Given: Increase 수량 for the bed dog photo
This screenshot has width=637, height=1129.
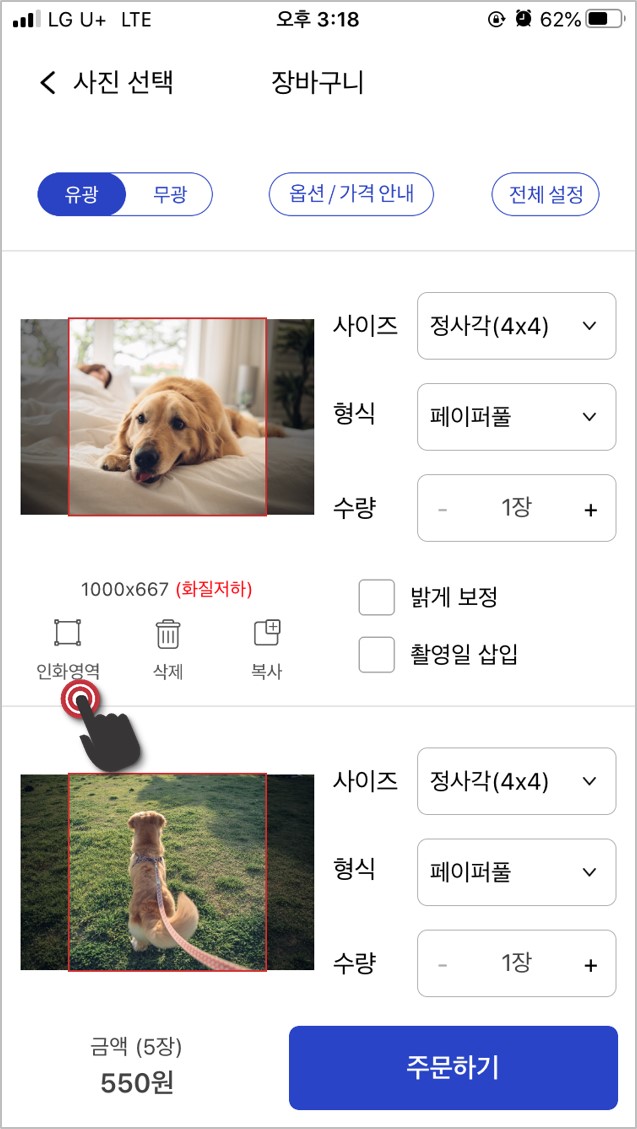Looking at the screenshot, I should [590, 509].
